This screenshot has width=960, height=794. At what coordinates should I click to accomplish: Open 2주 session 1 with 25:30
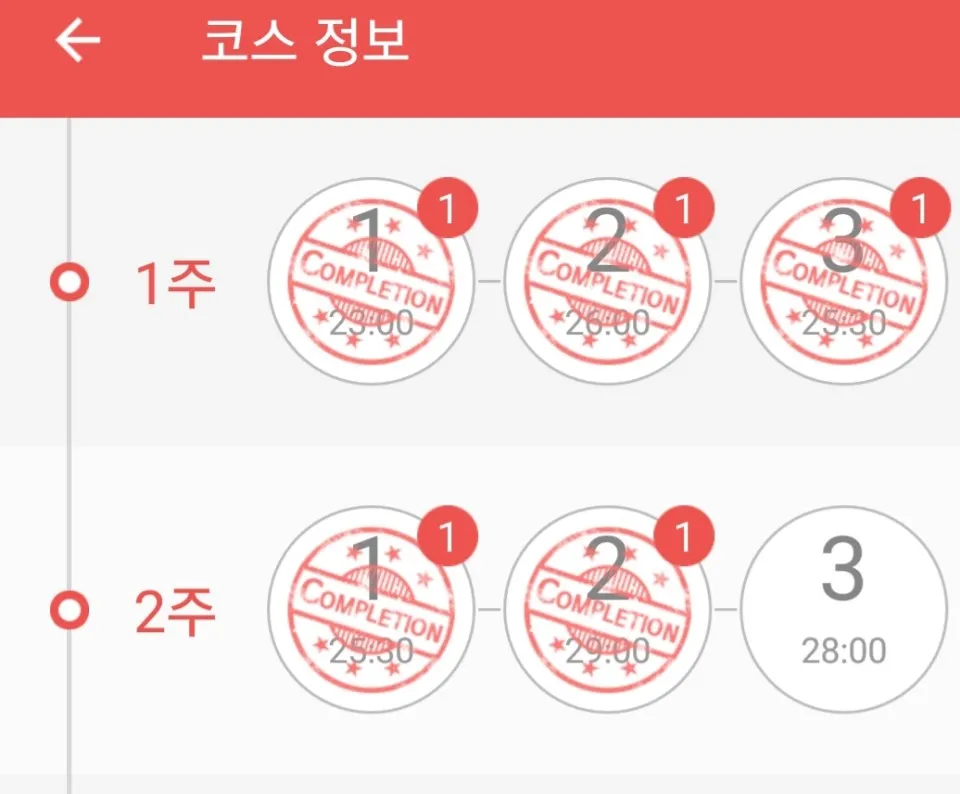[371, 609]
